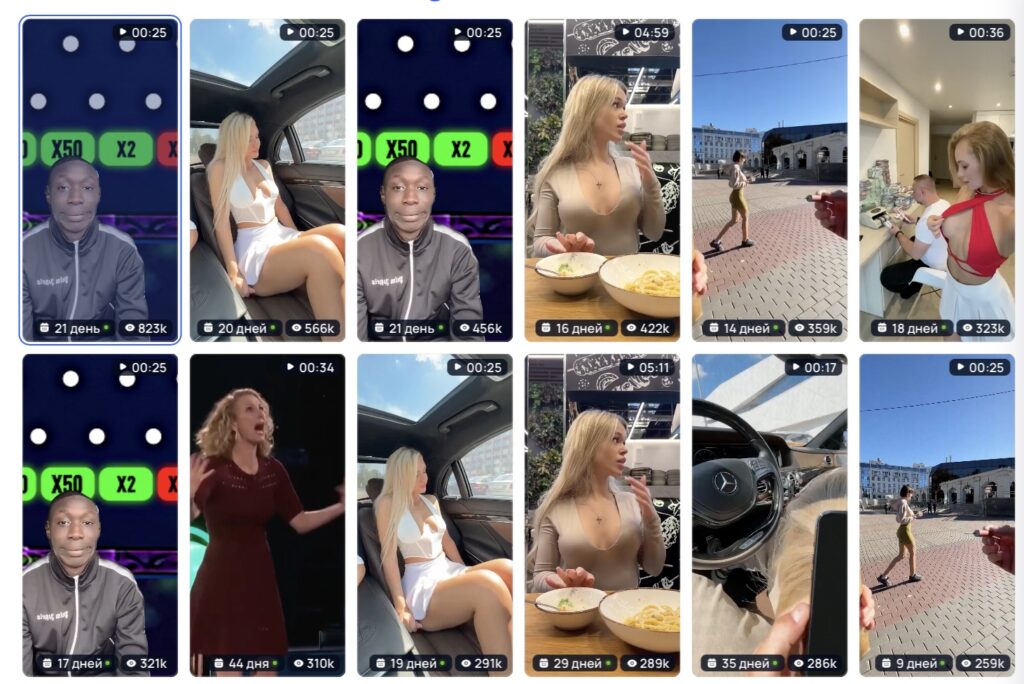Play the 05:11 video with 289k views
The height and width of the screenshot is (684, 1024).
click(602, 515)
